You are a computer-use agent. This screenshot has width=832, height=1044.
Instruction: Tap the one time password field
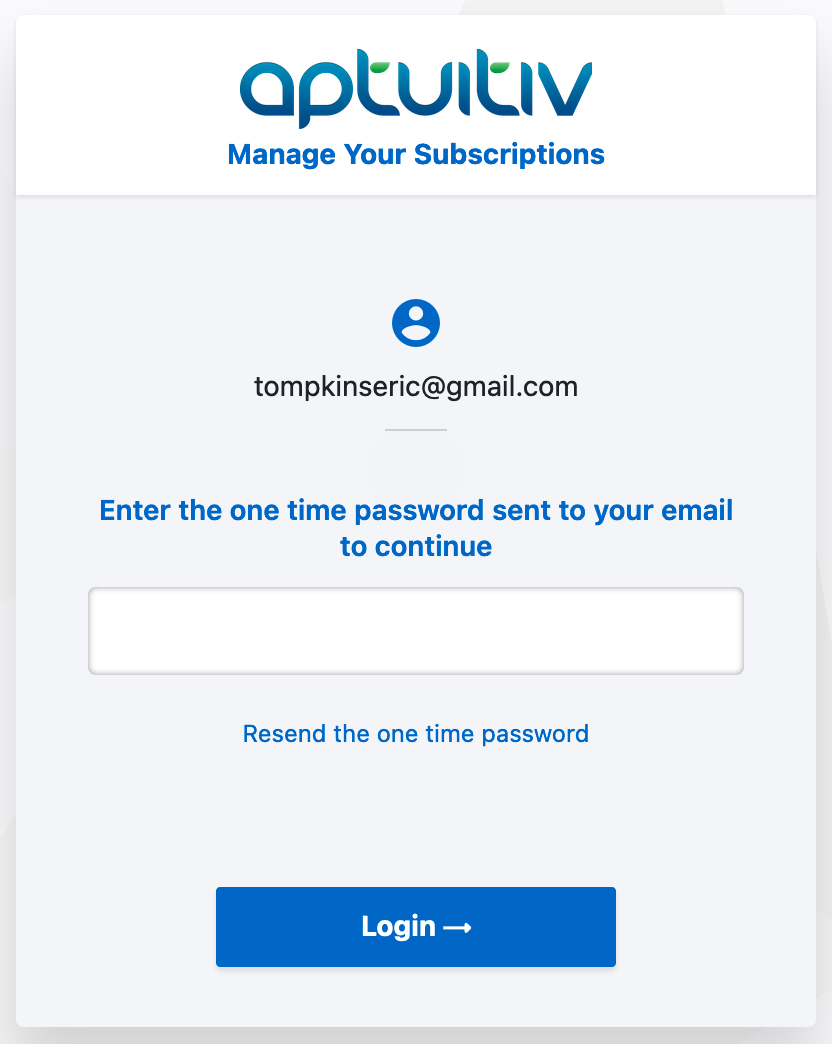[415, 630]
